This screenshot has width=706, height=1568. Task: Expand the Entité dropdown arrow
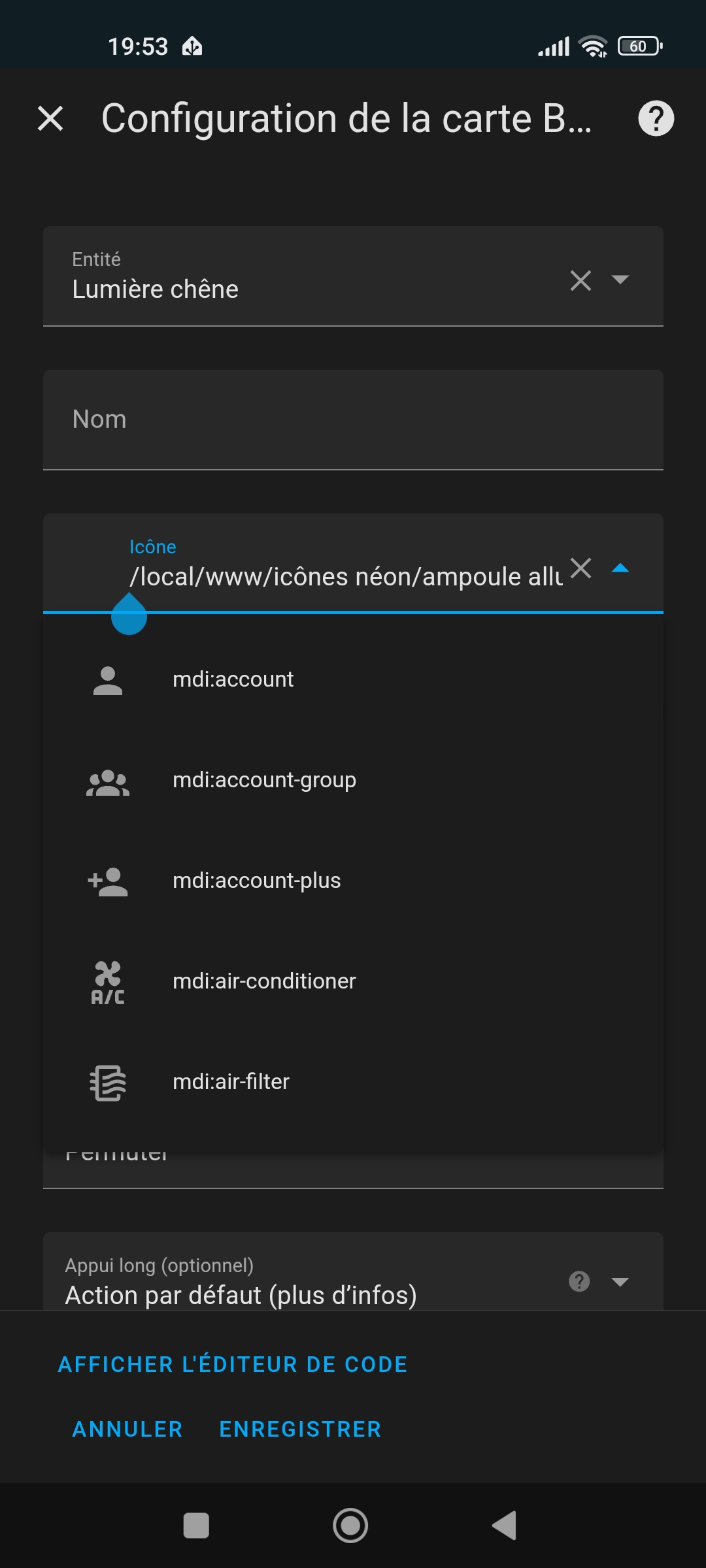(620, 280)
